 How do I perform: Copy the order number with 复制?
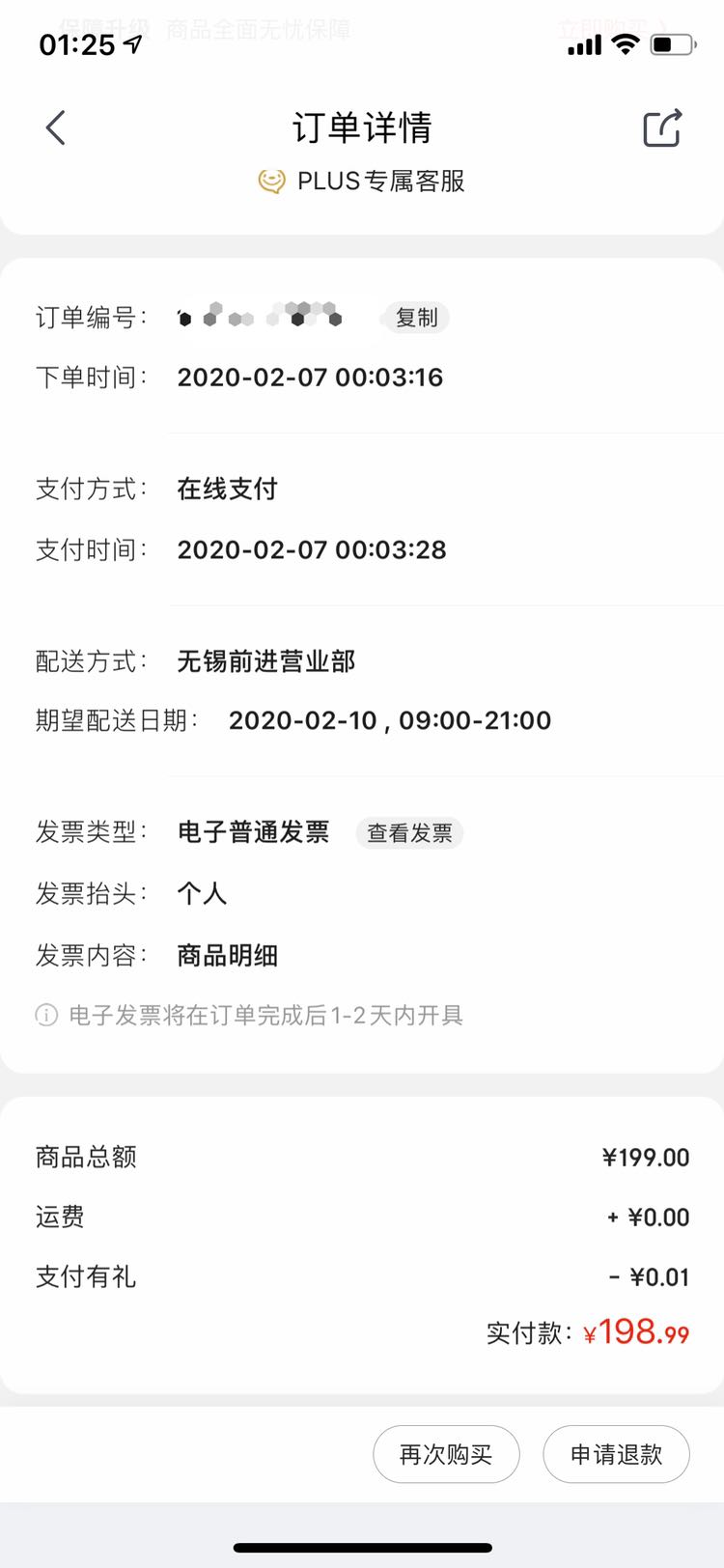pos(417,318)
